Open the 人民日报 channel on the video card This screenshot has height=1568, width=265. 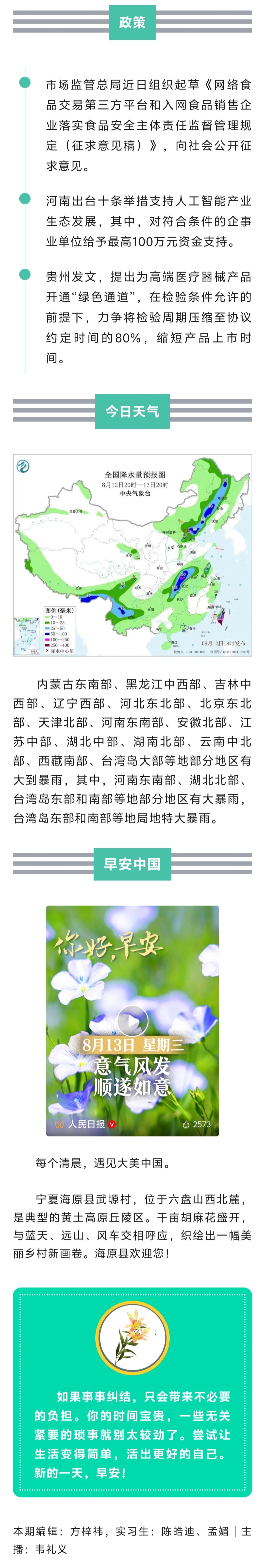coord(86,1124)
